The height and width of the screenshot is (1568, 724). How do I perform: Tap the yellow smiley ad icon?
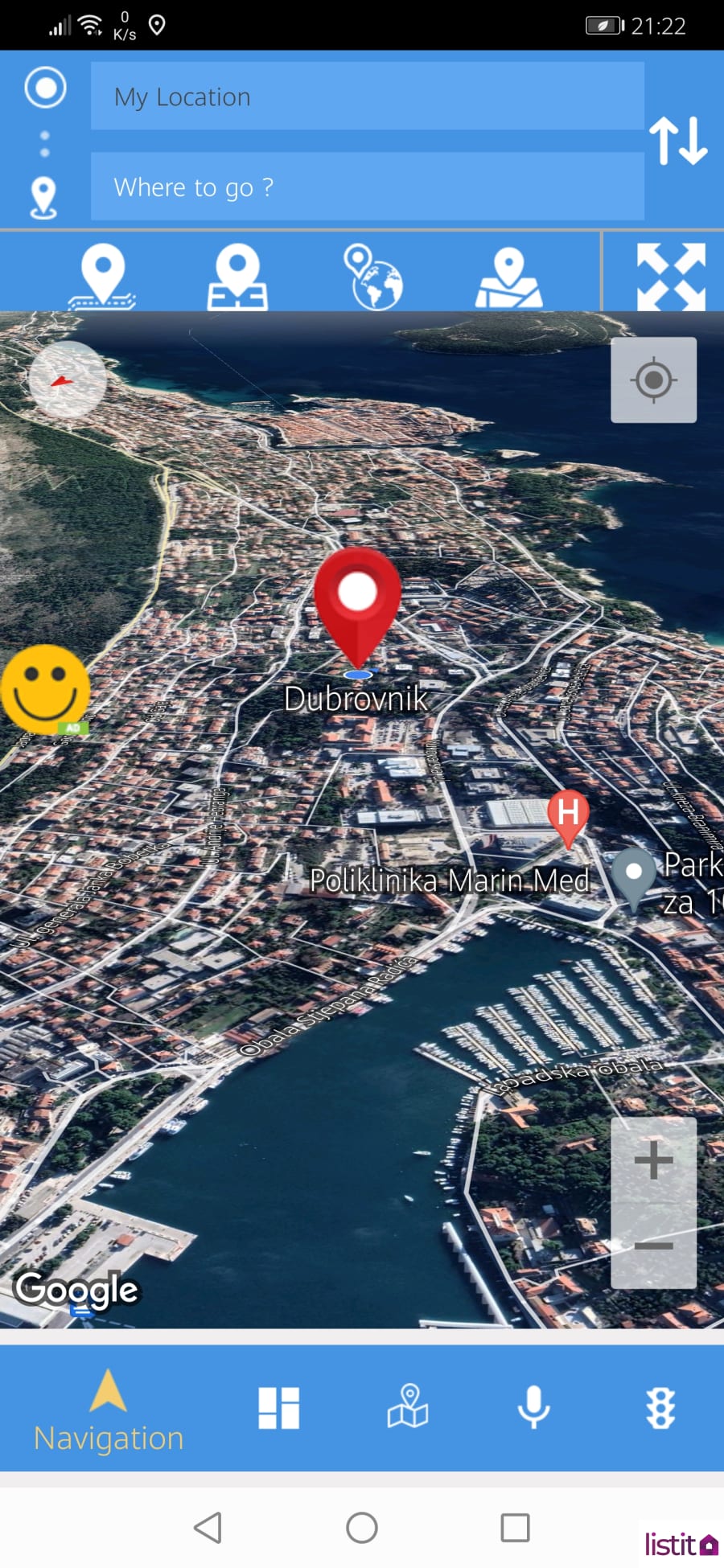(x=46, y=689)
